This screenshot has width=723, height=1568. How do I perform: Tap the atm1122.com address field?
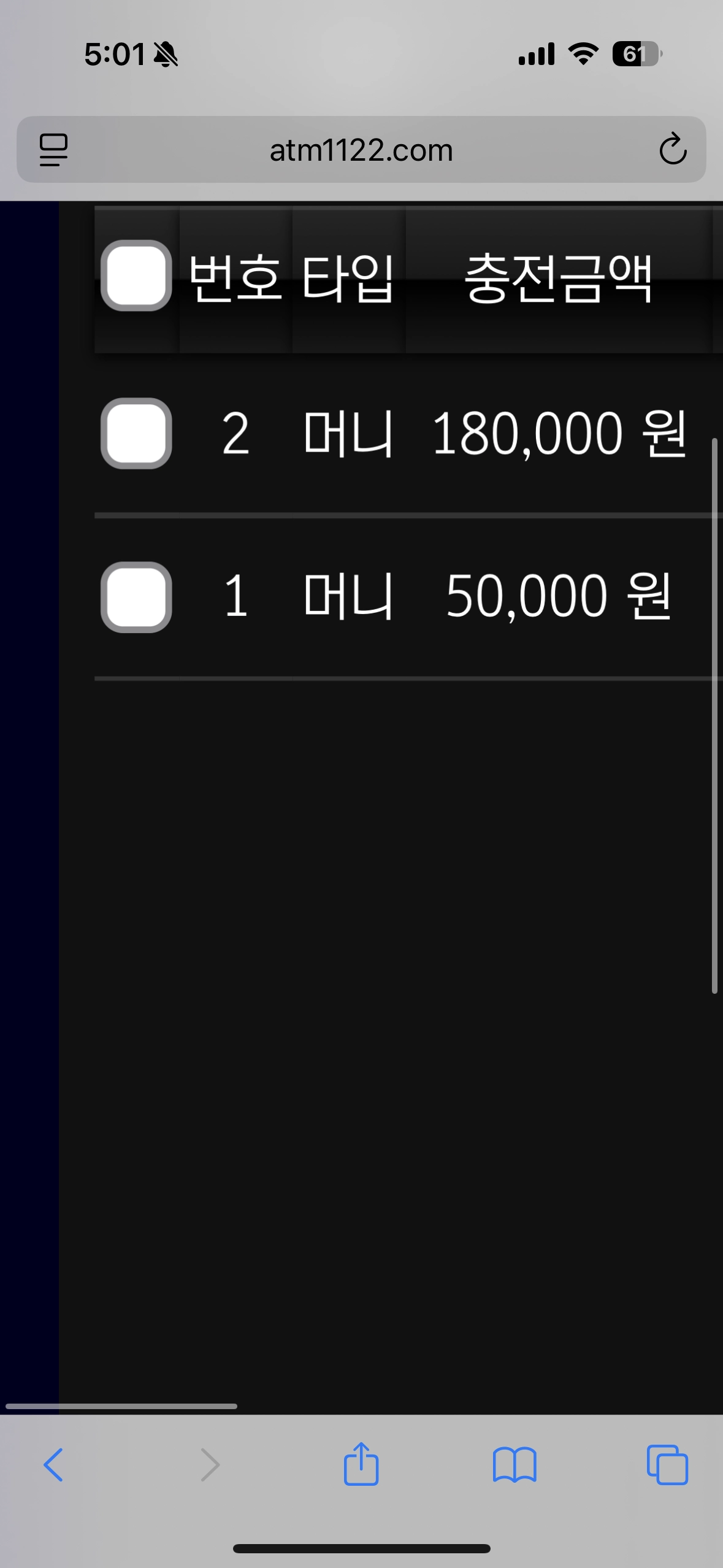click(x=361, y=149)
